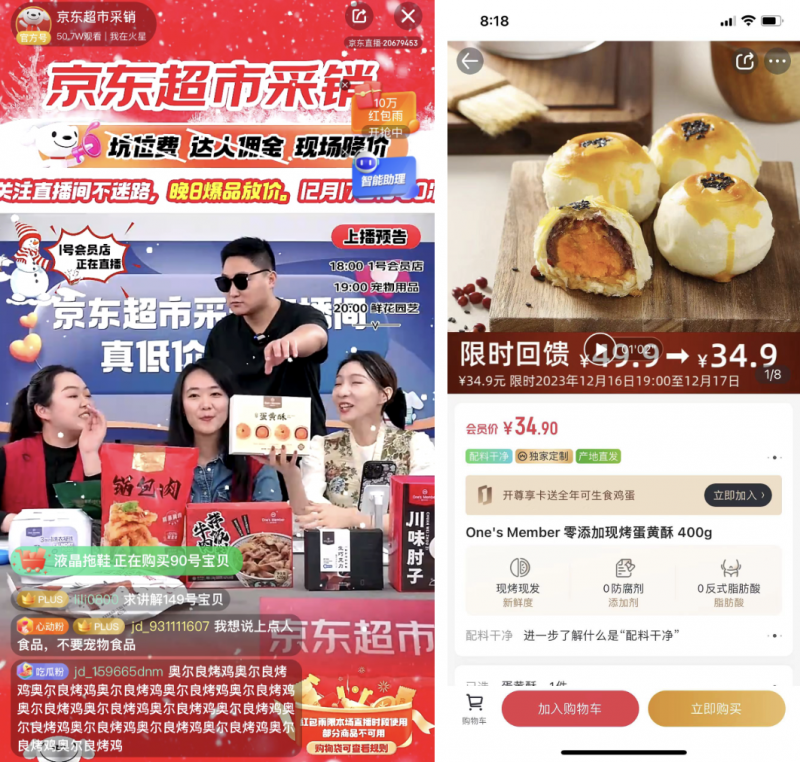Add the pastry via 加入购物车
This screenshot has width=800, height=762.
click(x=570, y=708)
